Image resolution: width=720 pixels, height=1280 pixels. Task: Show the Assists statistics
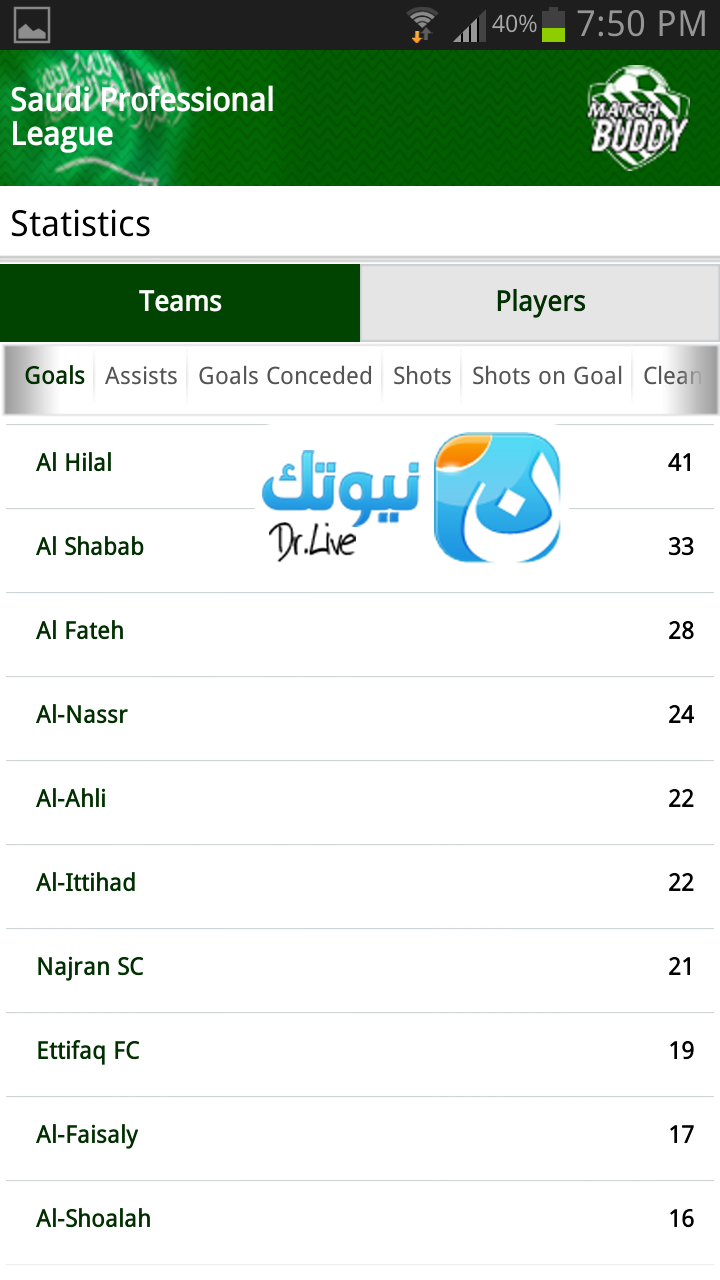(141, 376)
